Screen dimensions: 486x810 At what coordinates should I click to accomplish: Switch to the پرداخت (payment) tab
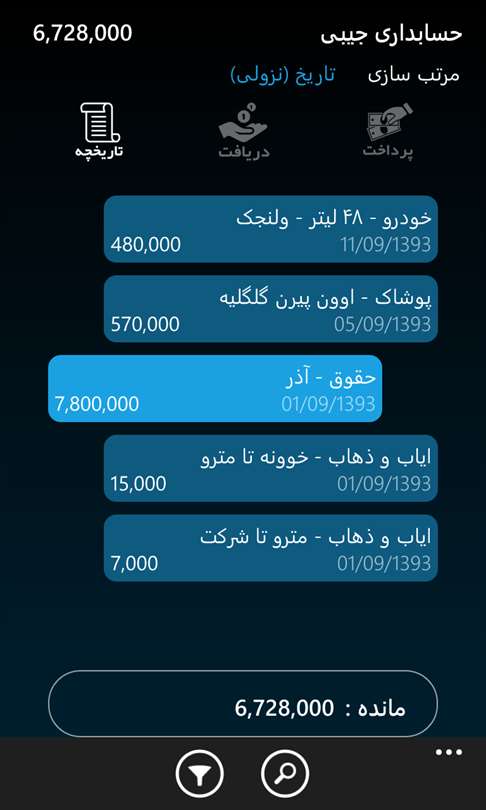tap(388, 131)
